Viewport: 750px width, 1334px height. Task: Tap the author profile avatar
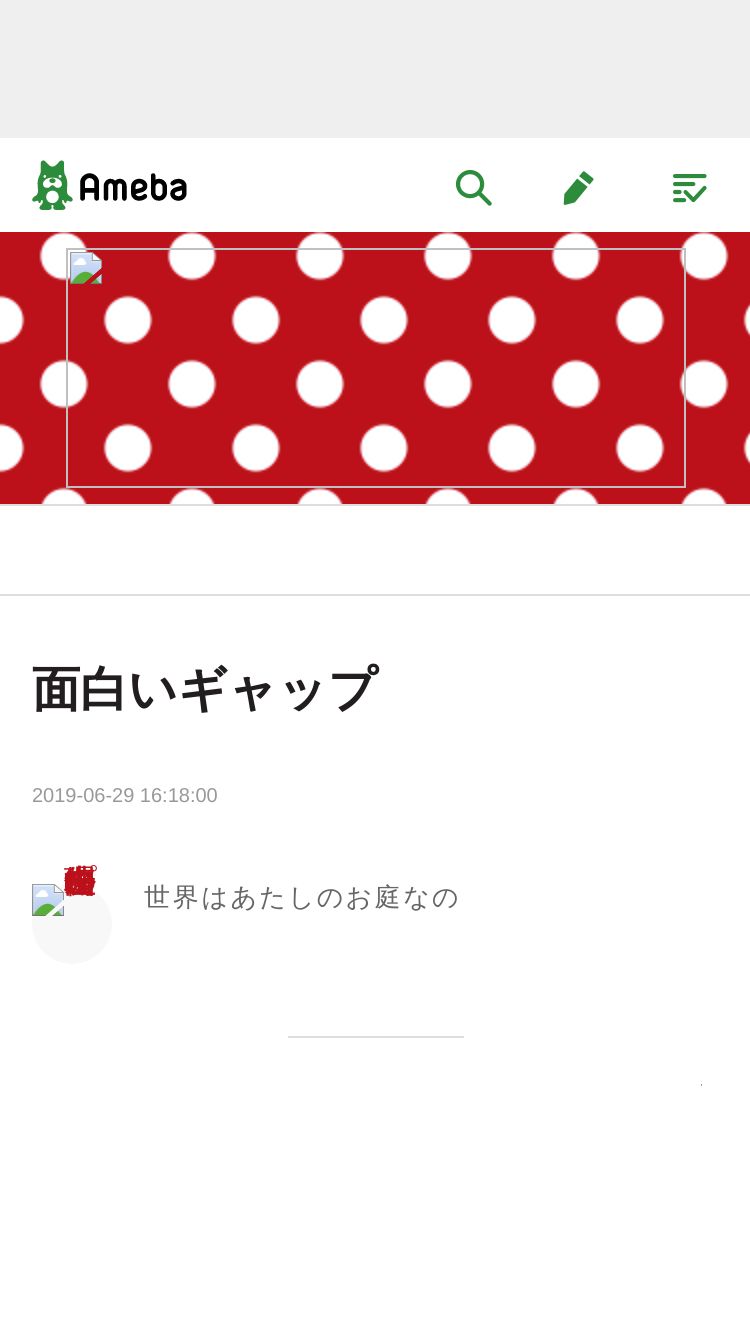(72, 924)
